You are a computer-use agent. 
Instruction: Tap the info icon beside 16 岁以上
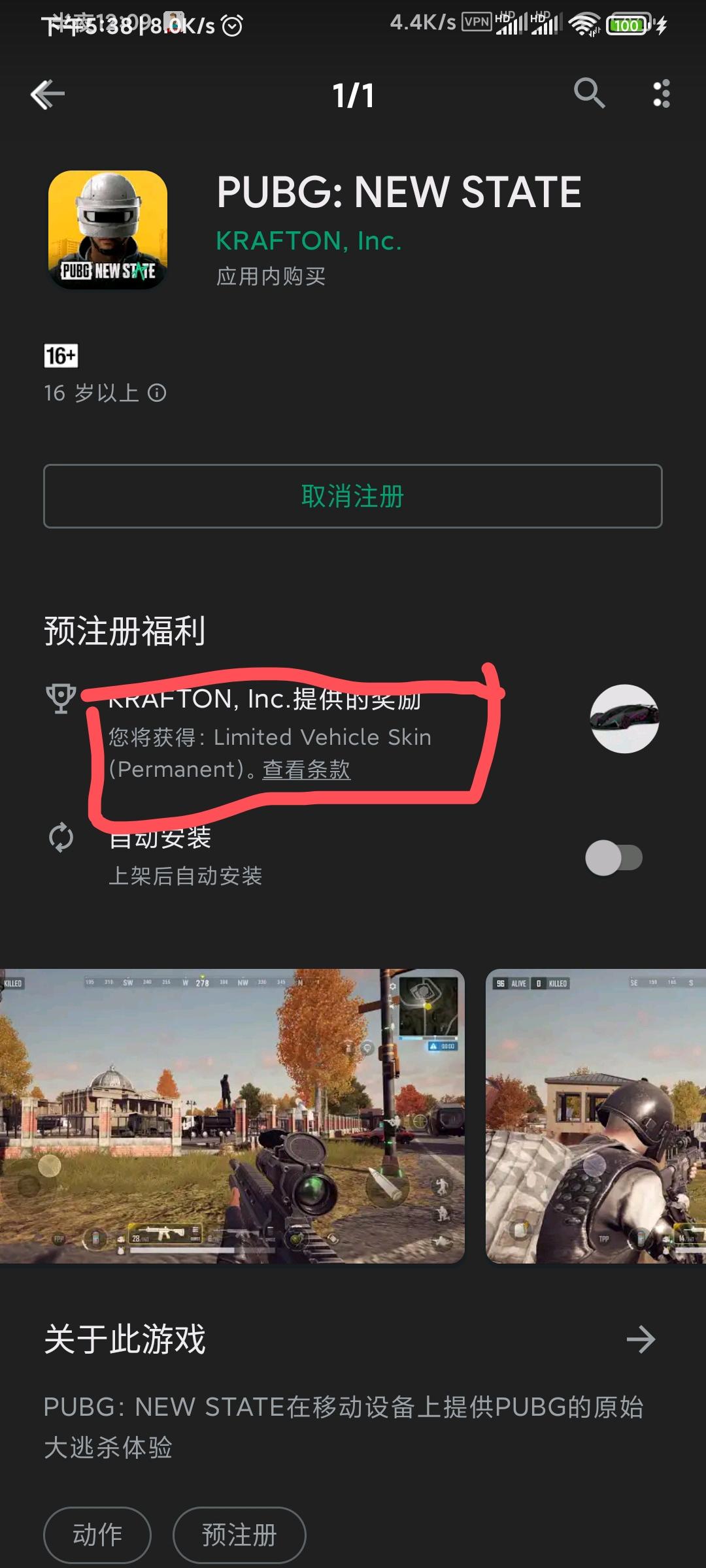tap(158, 393)
